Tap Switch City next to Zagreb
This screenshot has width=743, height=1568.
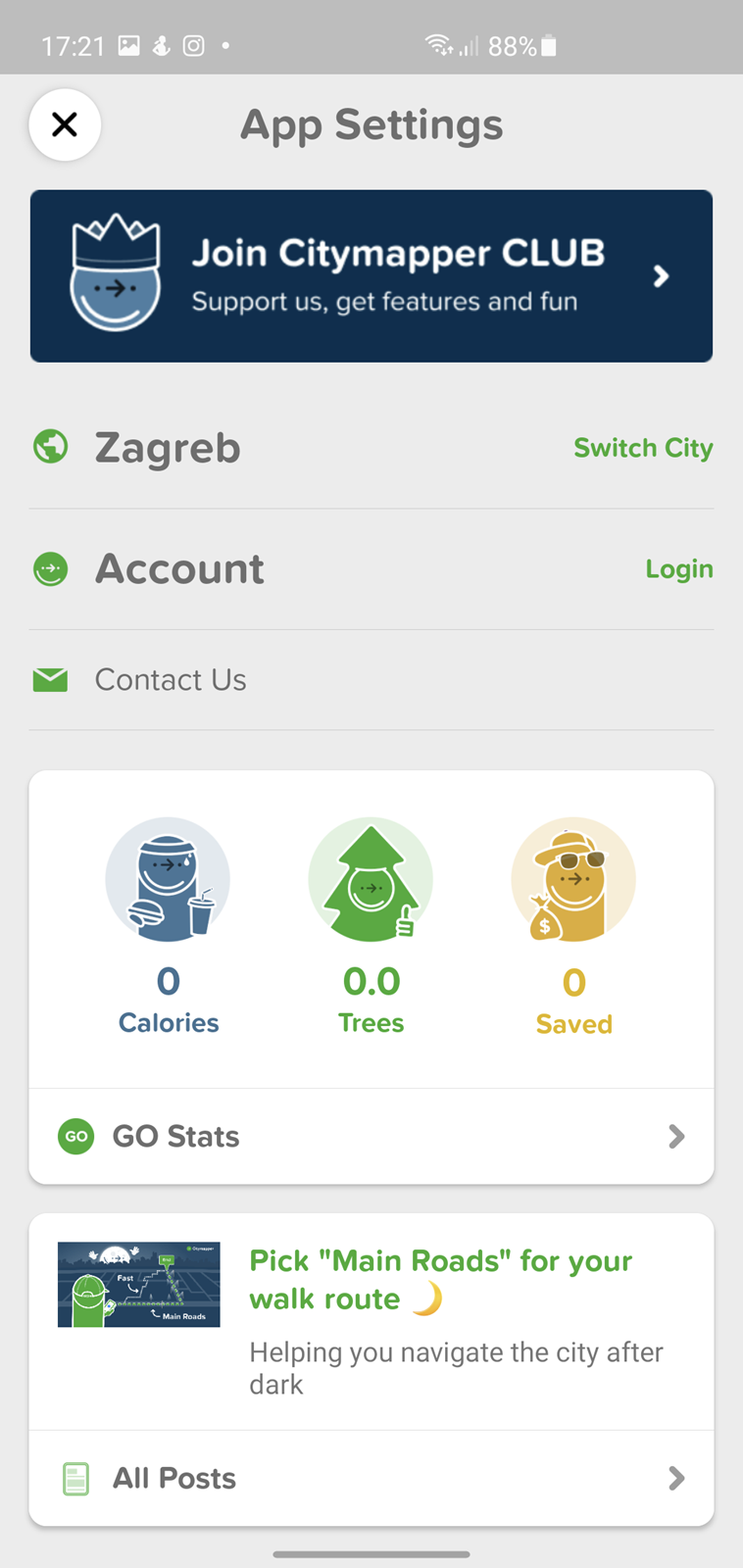tap(643, 448)
